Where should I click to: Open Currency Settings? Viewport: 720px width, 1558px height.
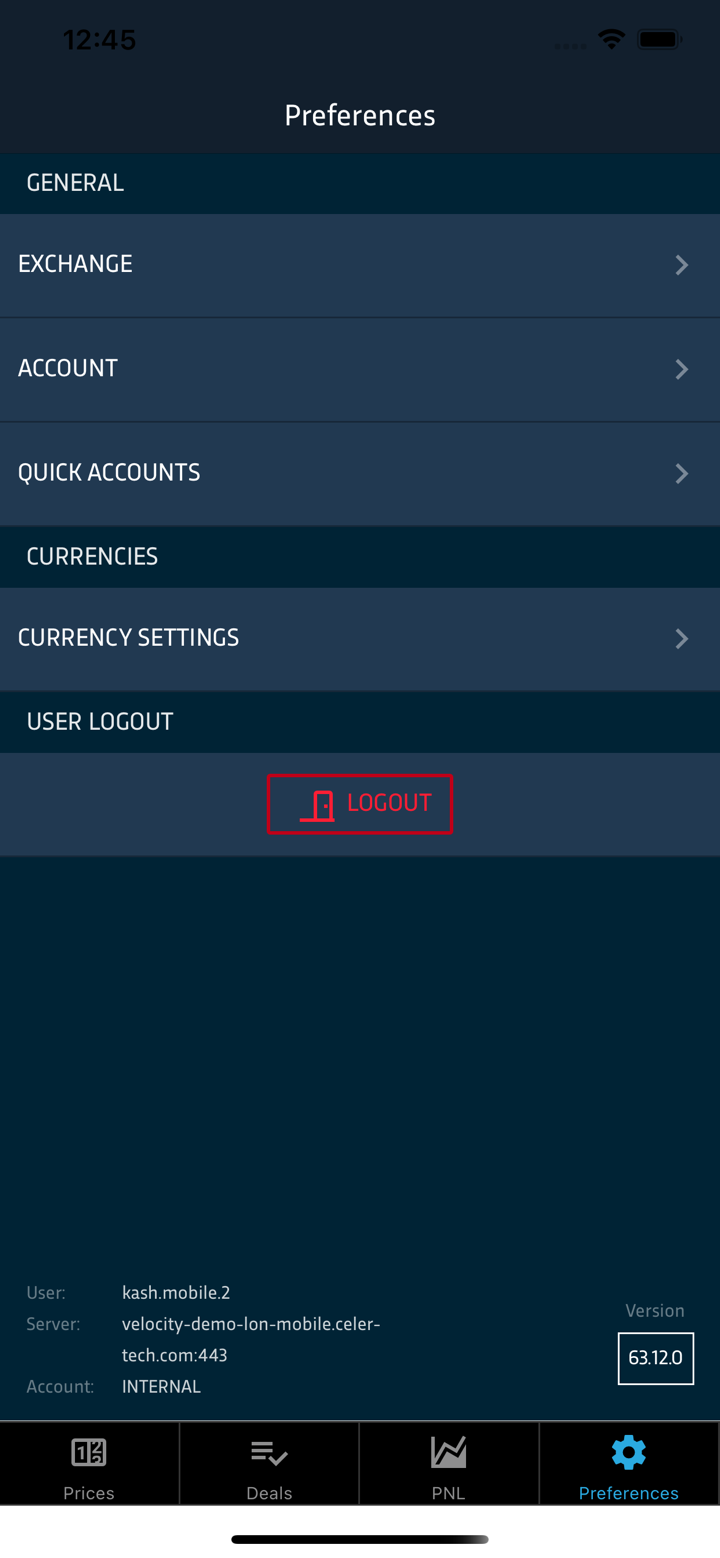pos(360,638)
